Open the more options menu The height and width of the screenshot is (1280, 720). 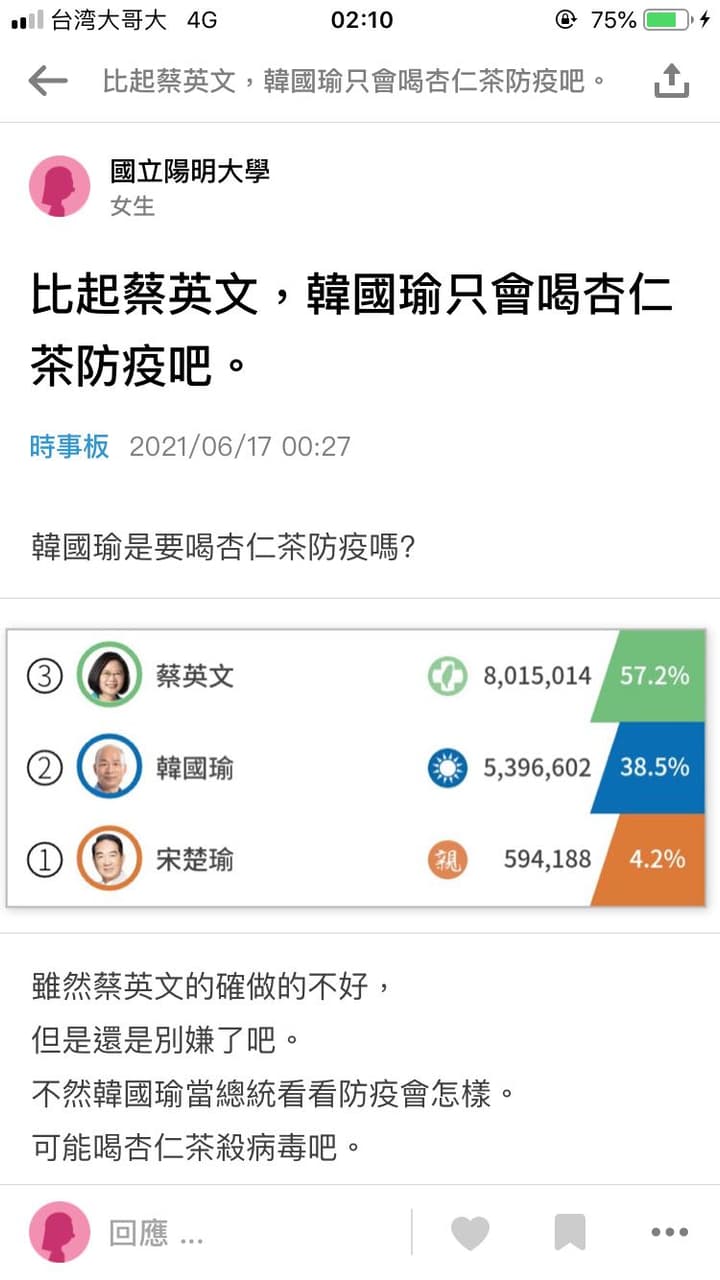[x=670, y=1233]
